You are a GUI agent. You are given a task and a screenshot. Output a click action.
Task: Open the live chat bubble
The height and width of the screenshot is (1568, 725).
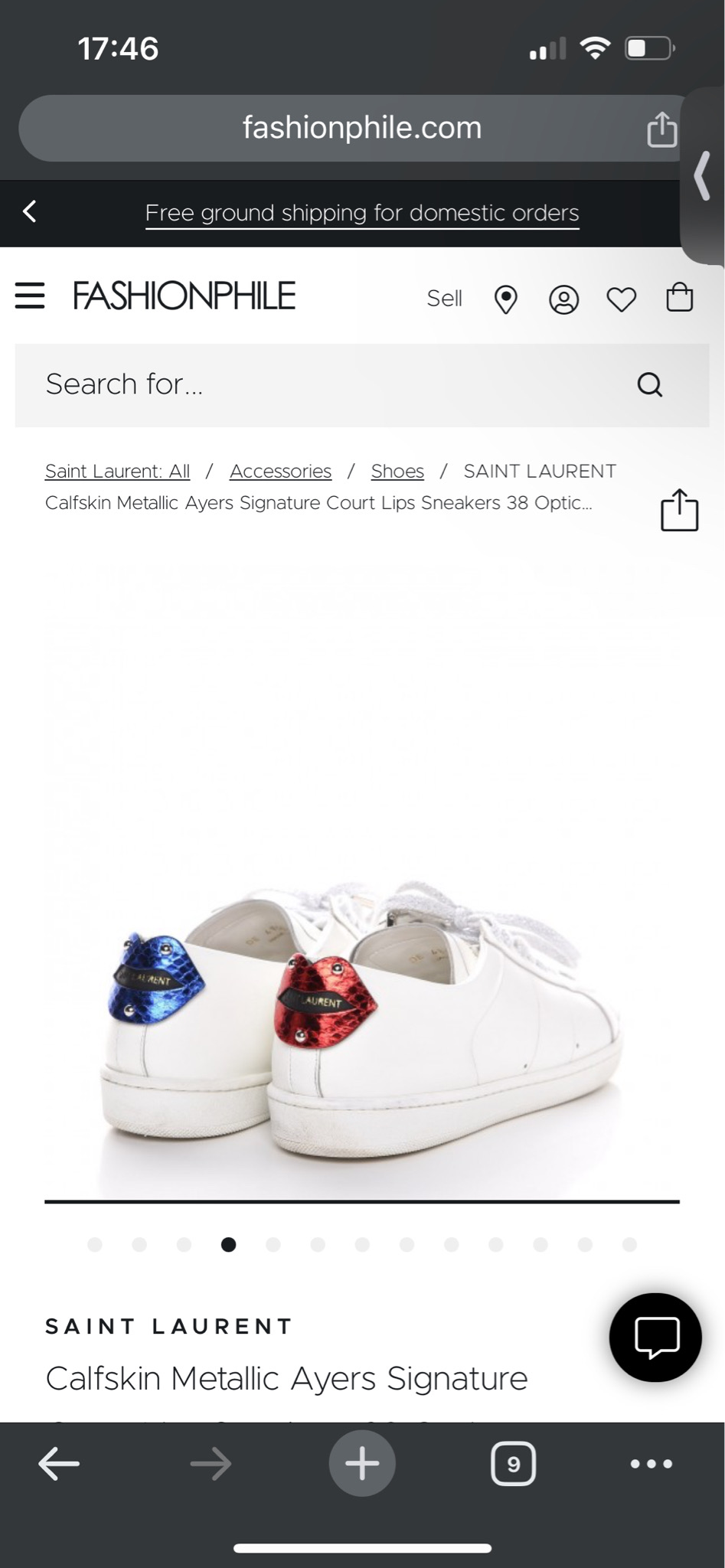[x=655, y=1338]
